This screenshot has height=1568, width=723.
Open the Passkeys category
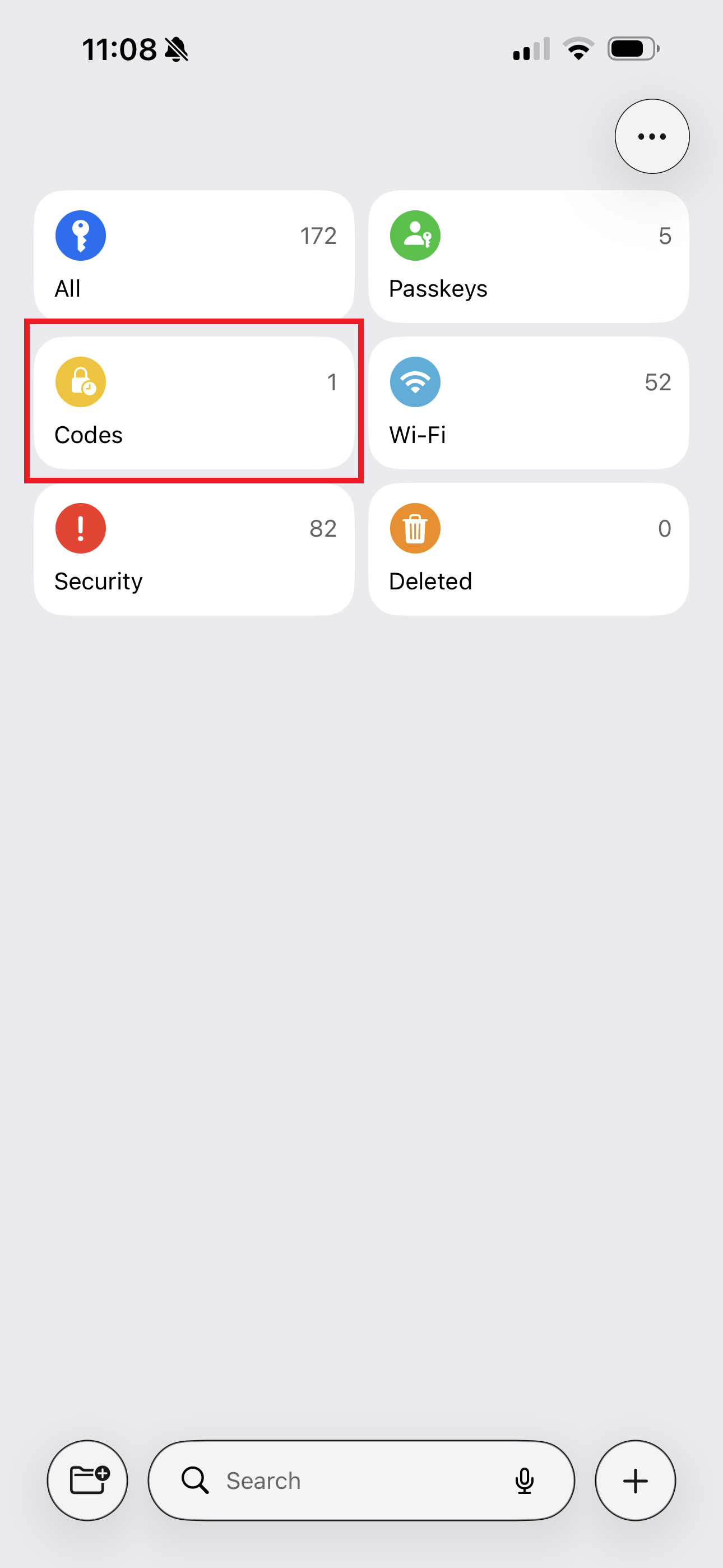click(529, 256)
